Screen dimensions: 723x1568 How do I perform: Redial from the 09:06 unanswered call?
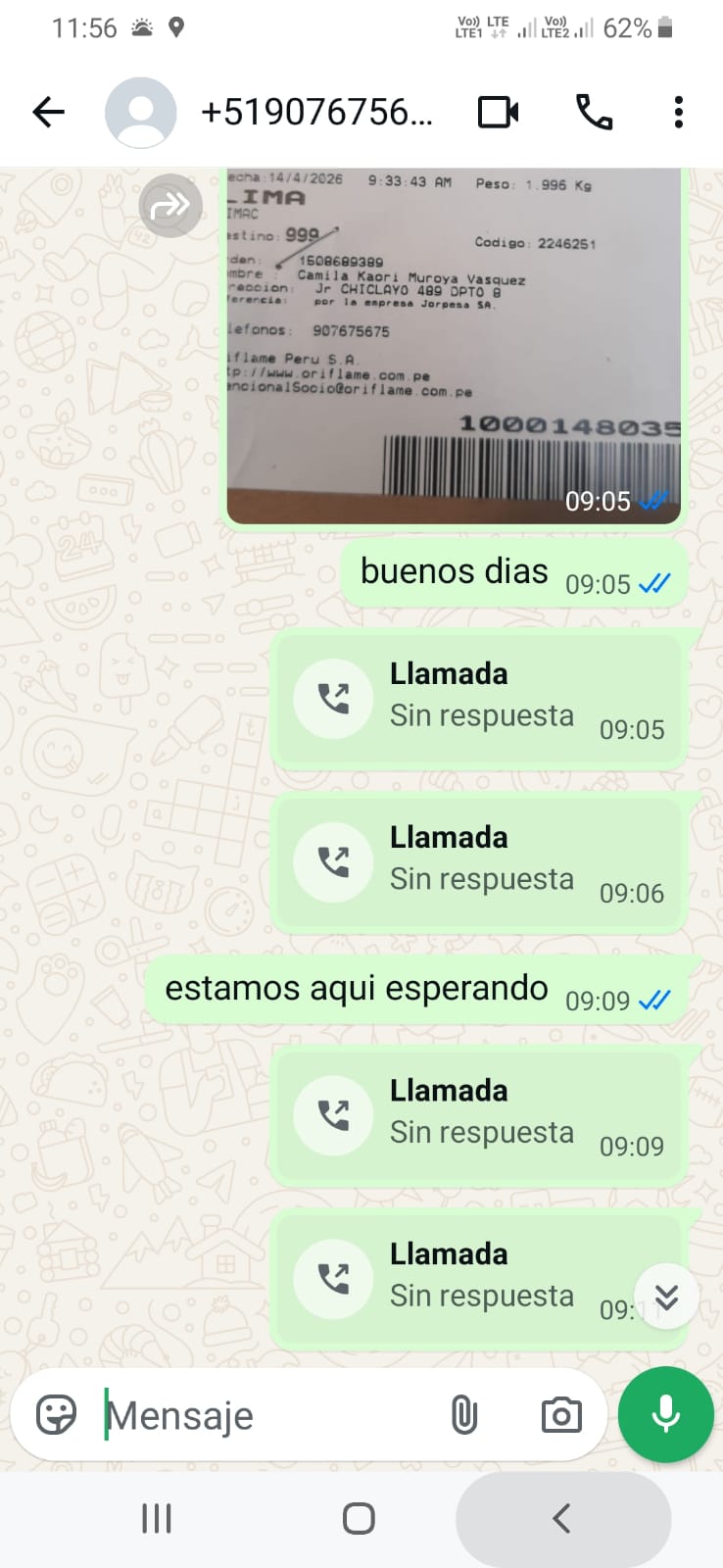point(334,861)
